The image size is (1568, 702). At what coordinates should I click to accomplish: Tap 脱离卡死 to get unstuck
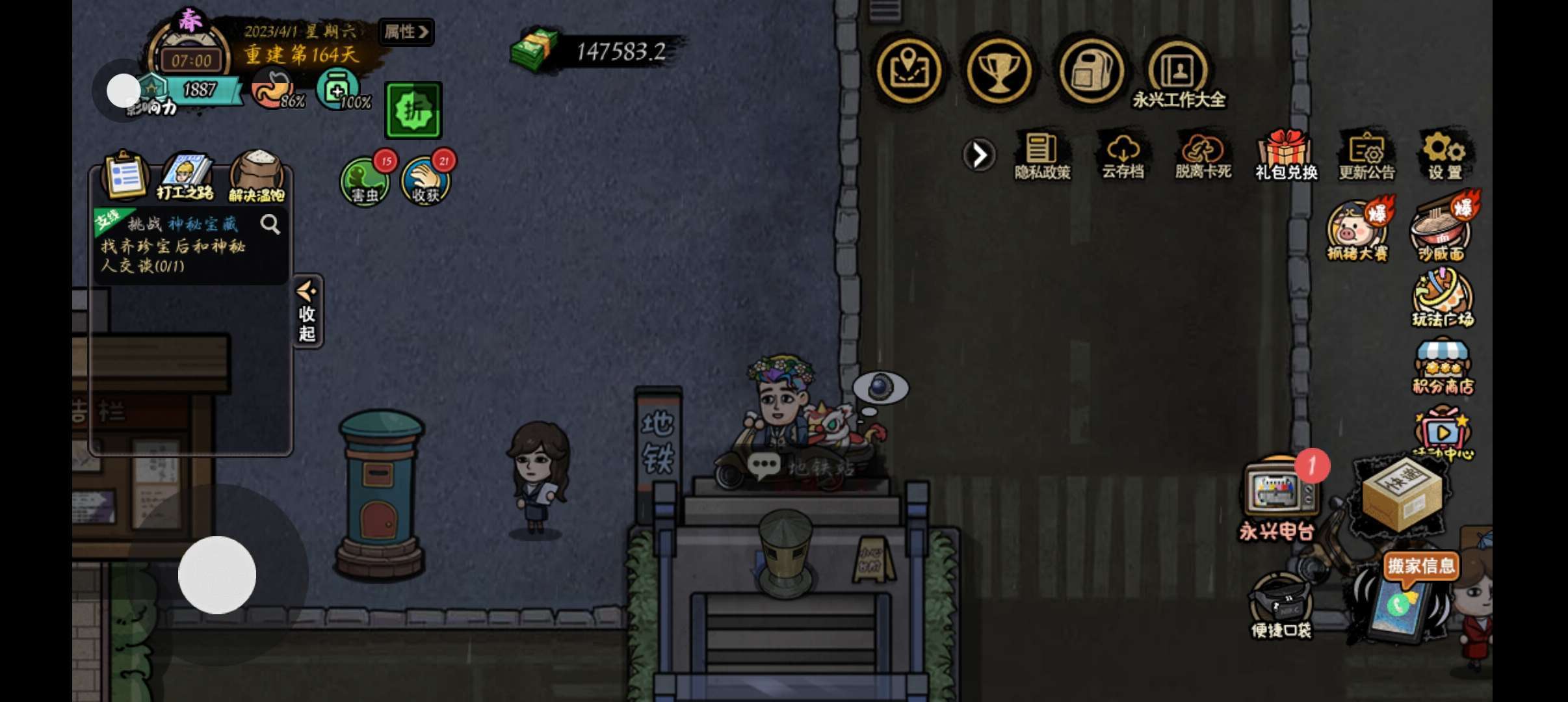(x=1203, y=156)
